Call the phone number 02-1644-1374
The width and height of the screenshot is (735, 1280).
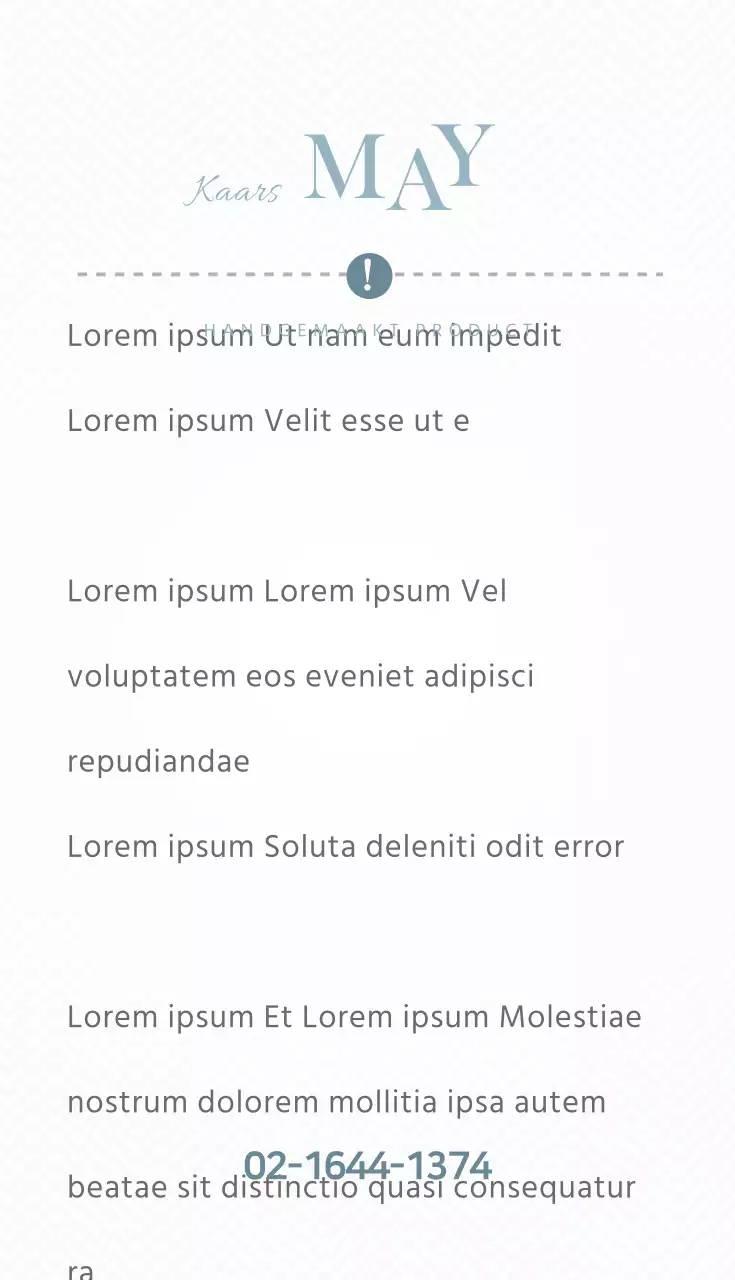[368, 1166]
